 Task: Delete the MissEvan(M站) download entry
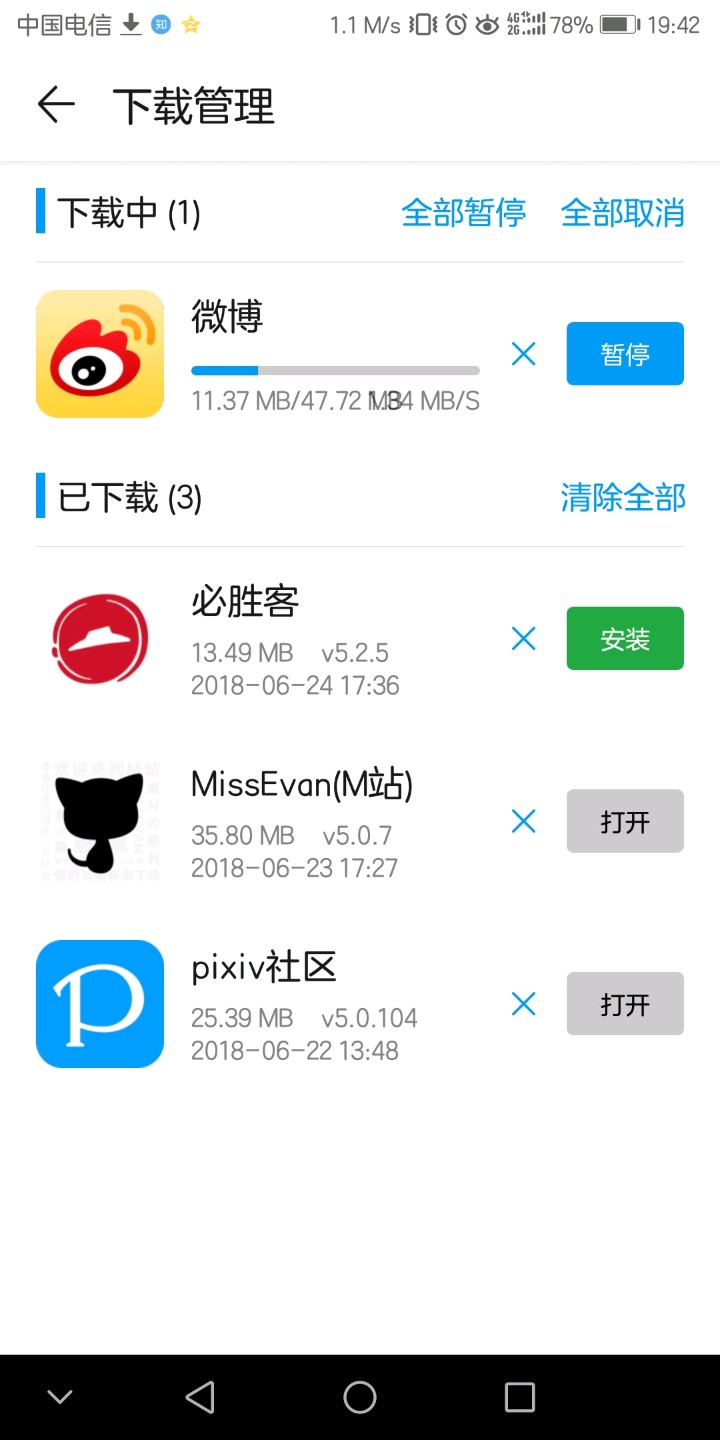(x=523, y=821)
